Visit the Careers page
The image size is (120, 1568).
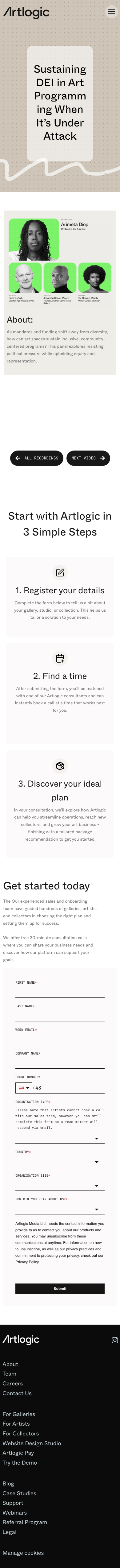click(x=13, y=1384)
